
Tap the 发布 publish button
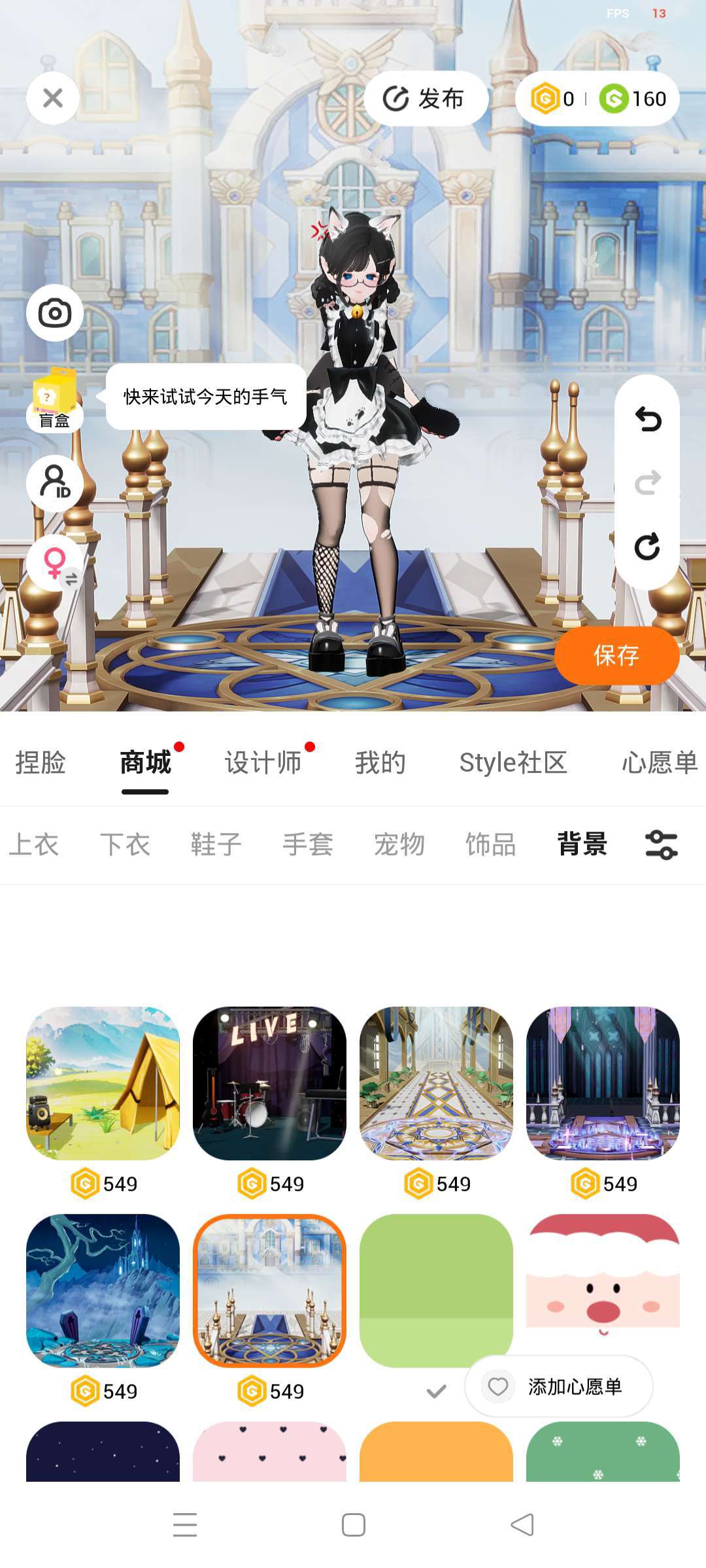pyautogui.click(x=426, y=99)
